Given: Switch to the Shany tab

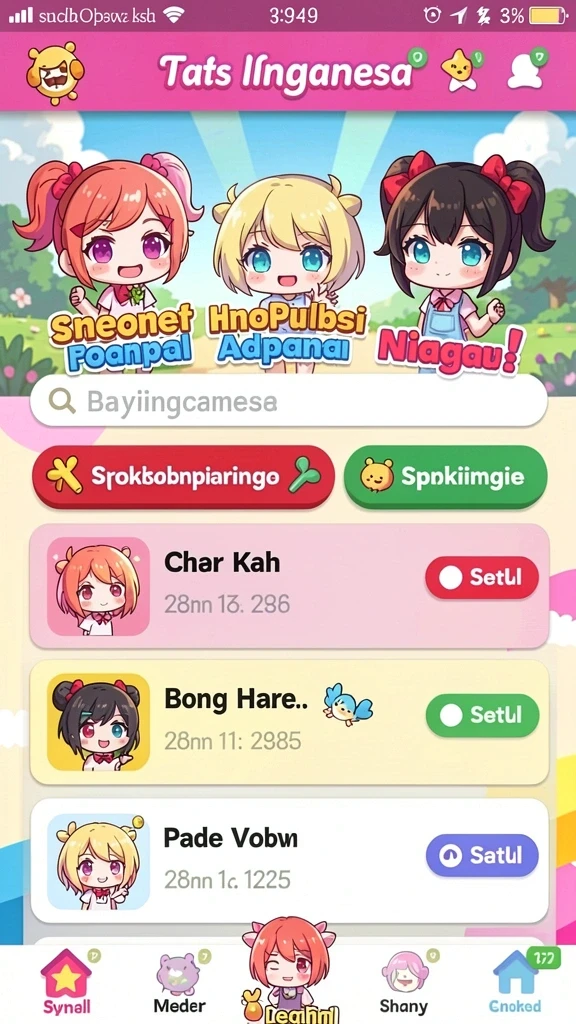Looking at the screenshot, I should click(404, 983).
